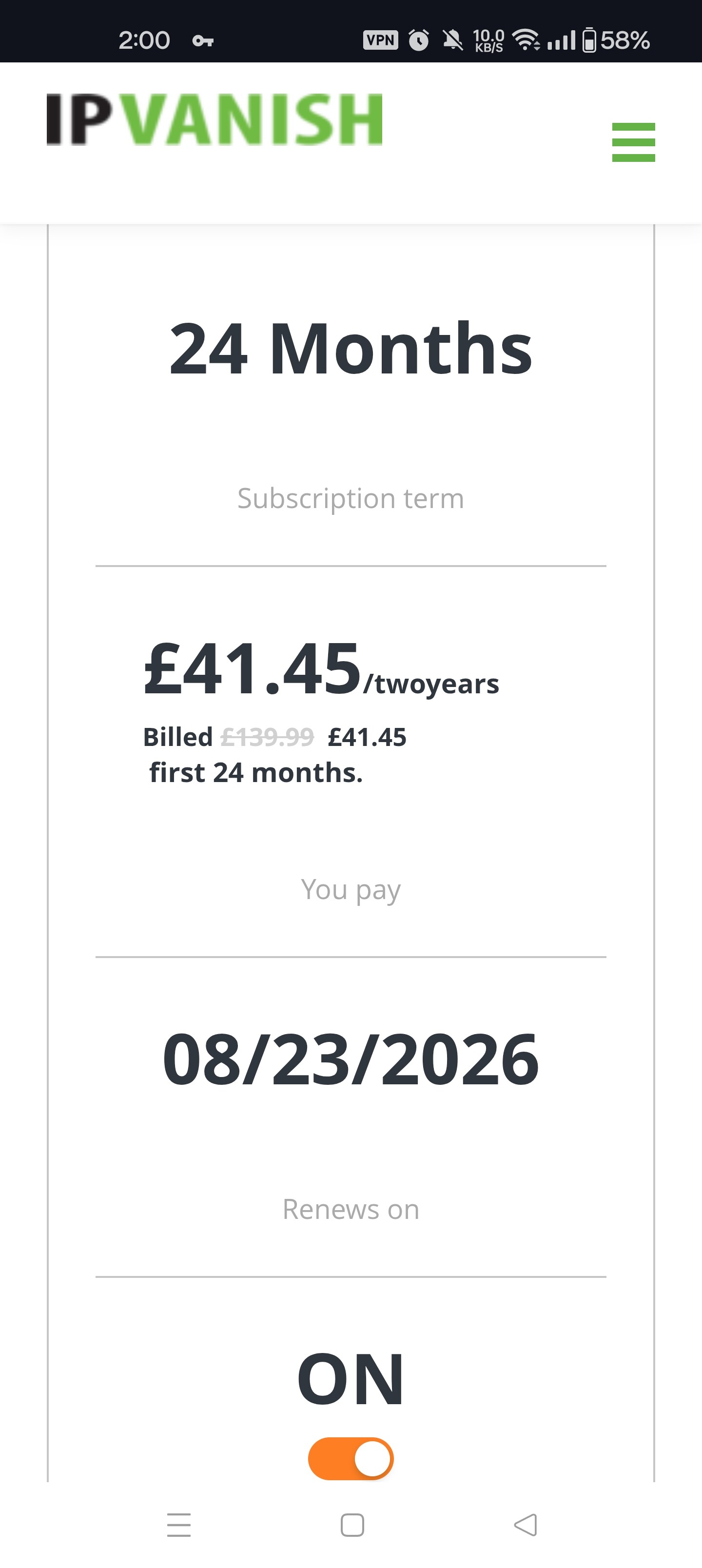Image resolution: width=702 pixels, height=1568 pixels.
Task: Turn off the auto-renew toggle
Action: [x=351, y=1458]
